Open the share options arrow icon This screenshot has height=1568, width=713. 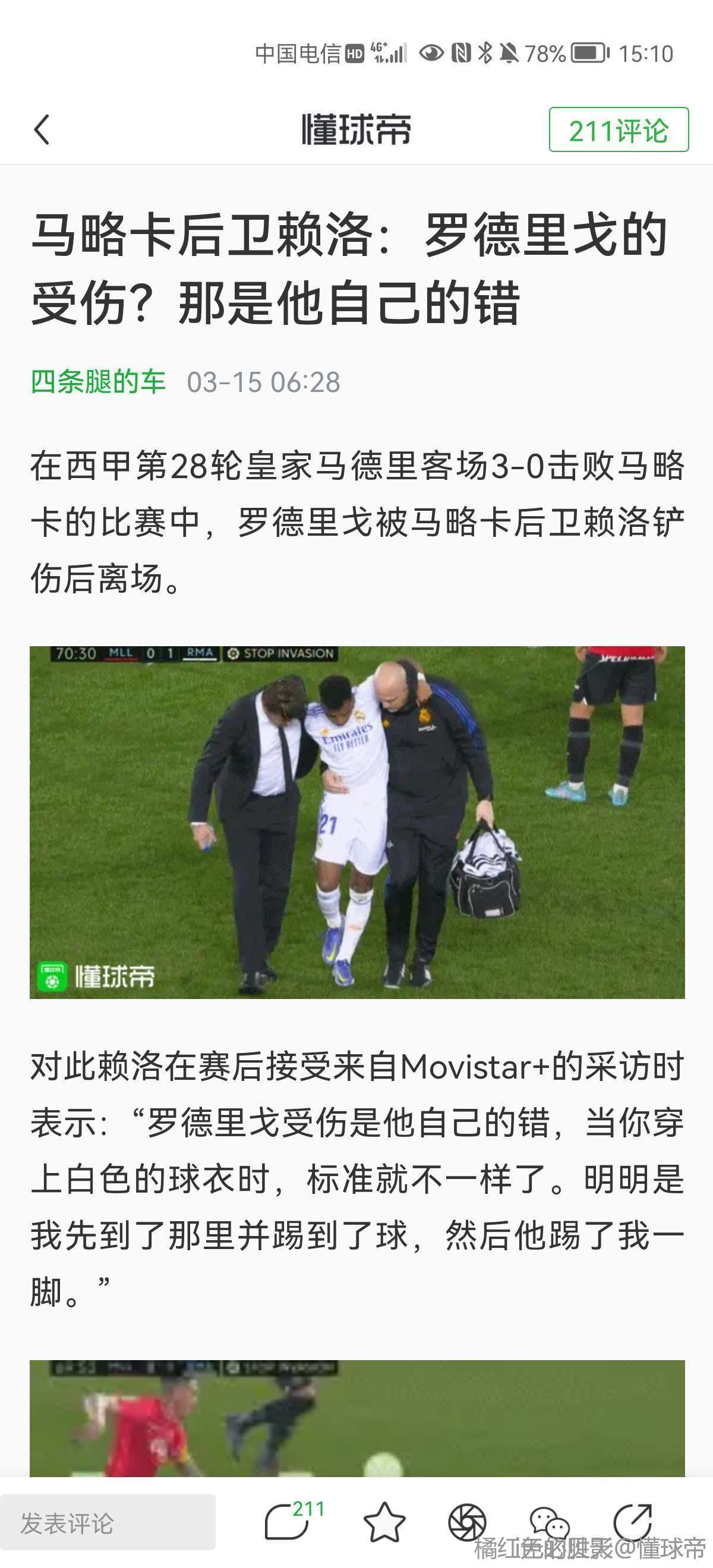tap(633, 1521)
